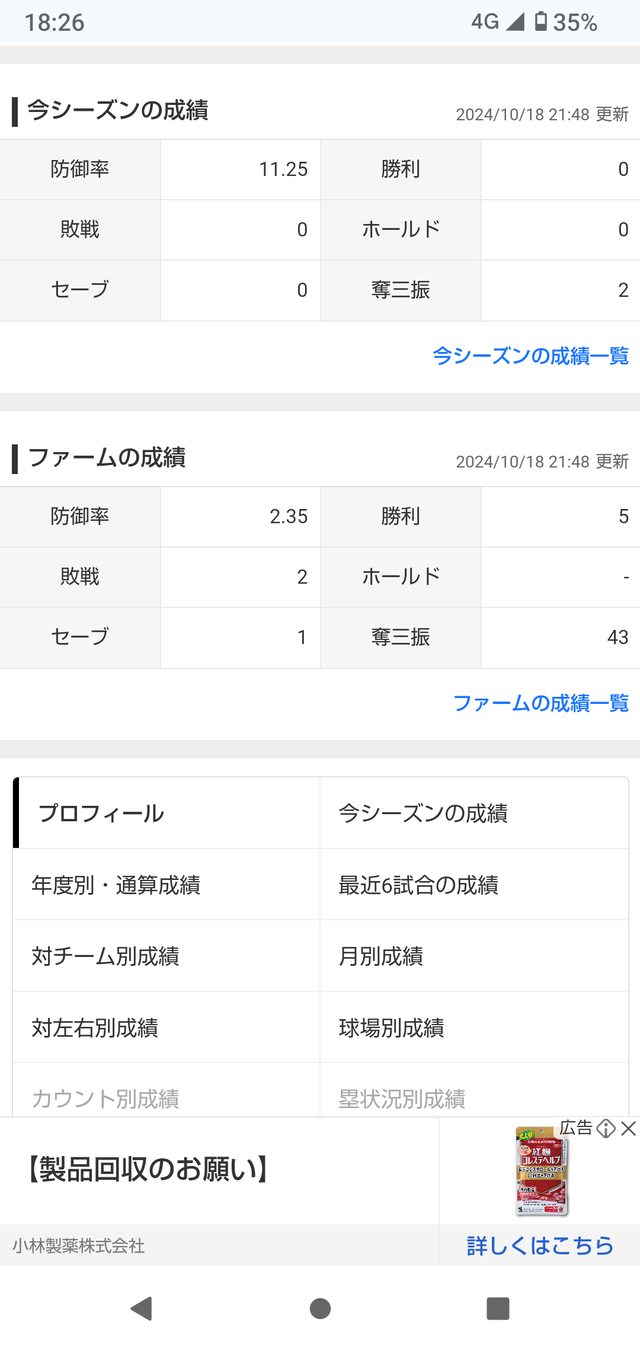
Task: Open 年度別・通算成績
Action: pyautogui.click(x=166, y=885)
